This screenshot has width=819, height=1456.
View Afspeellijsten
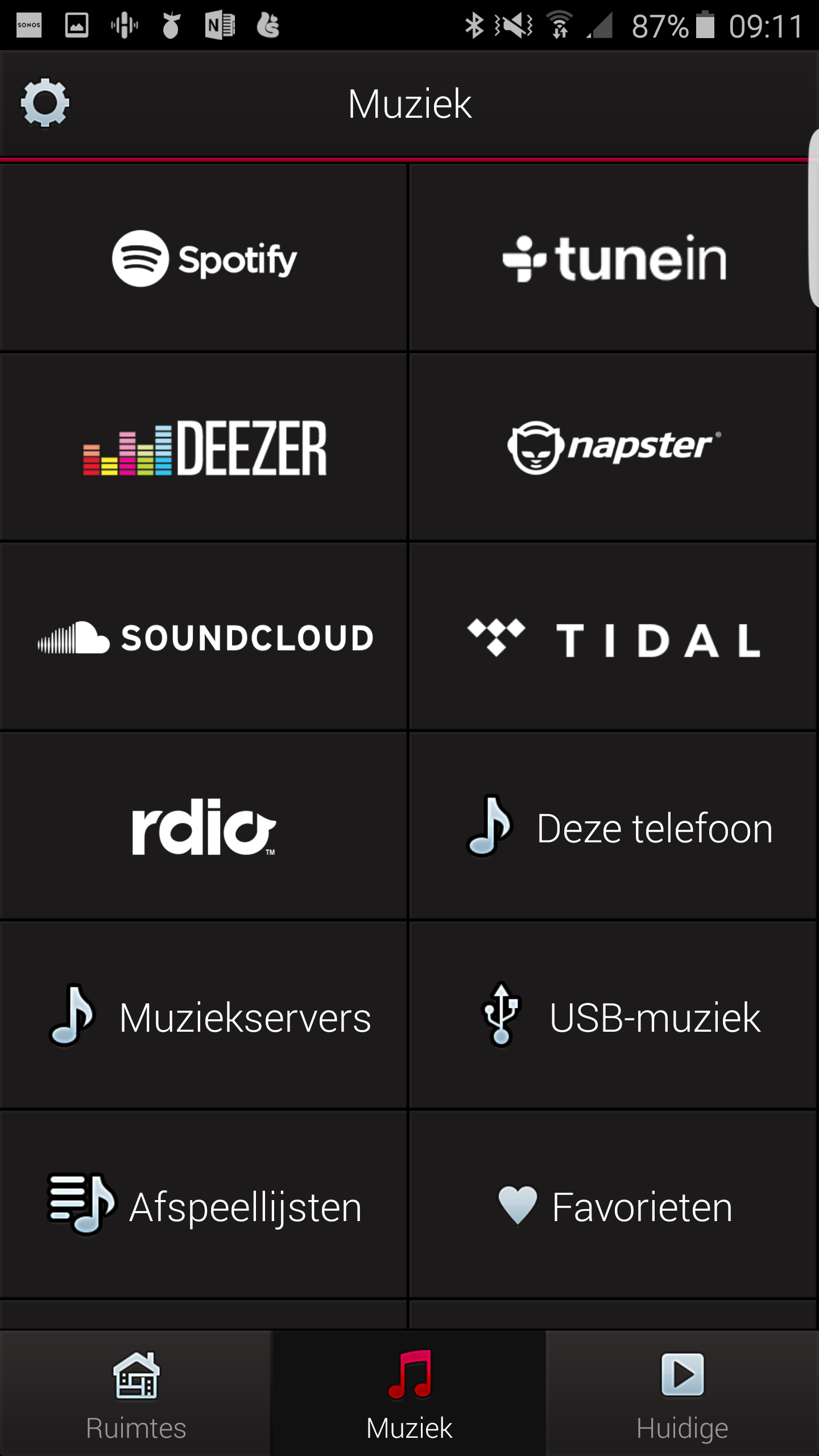pos(204,1205)
